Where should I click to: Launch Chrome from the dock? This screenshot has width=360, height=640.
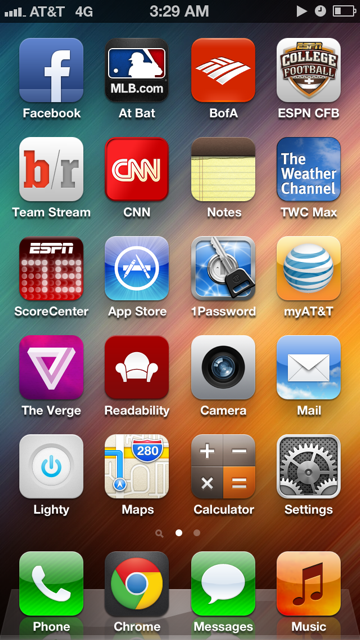(x=137, y=584)
